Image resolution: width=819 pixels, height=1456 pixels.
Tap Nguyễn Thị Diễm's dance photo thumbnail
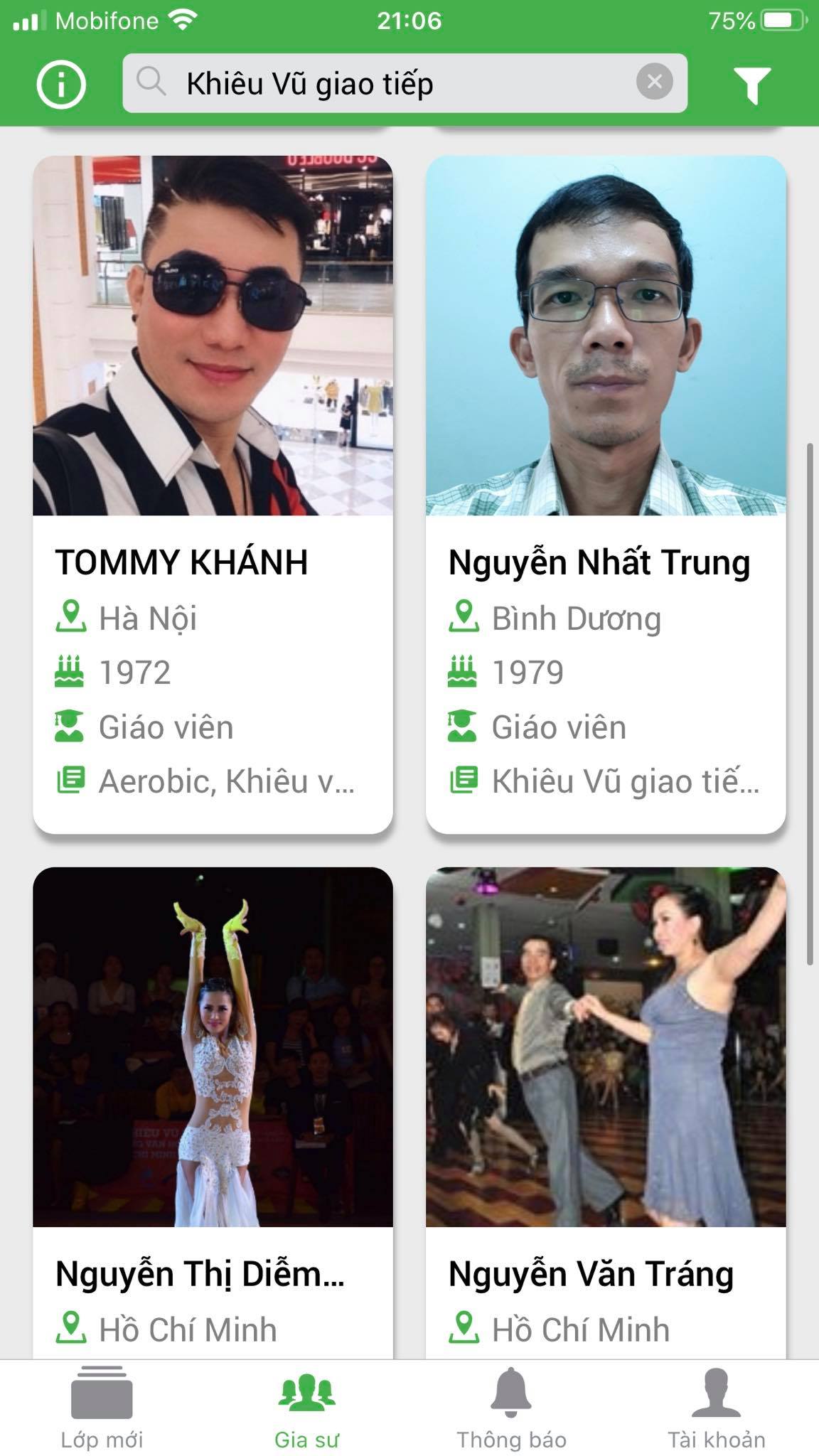tap(213, 1045)
